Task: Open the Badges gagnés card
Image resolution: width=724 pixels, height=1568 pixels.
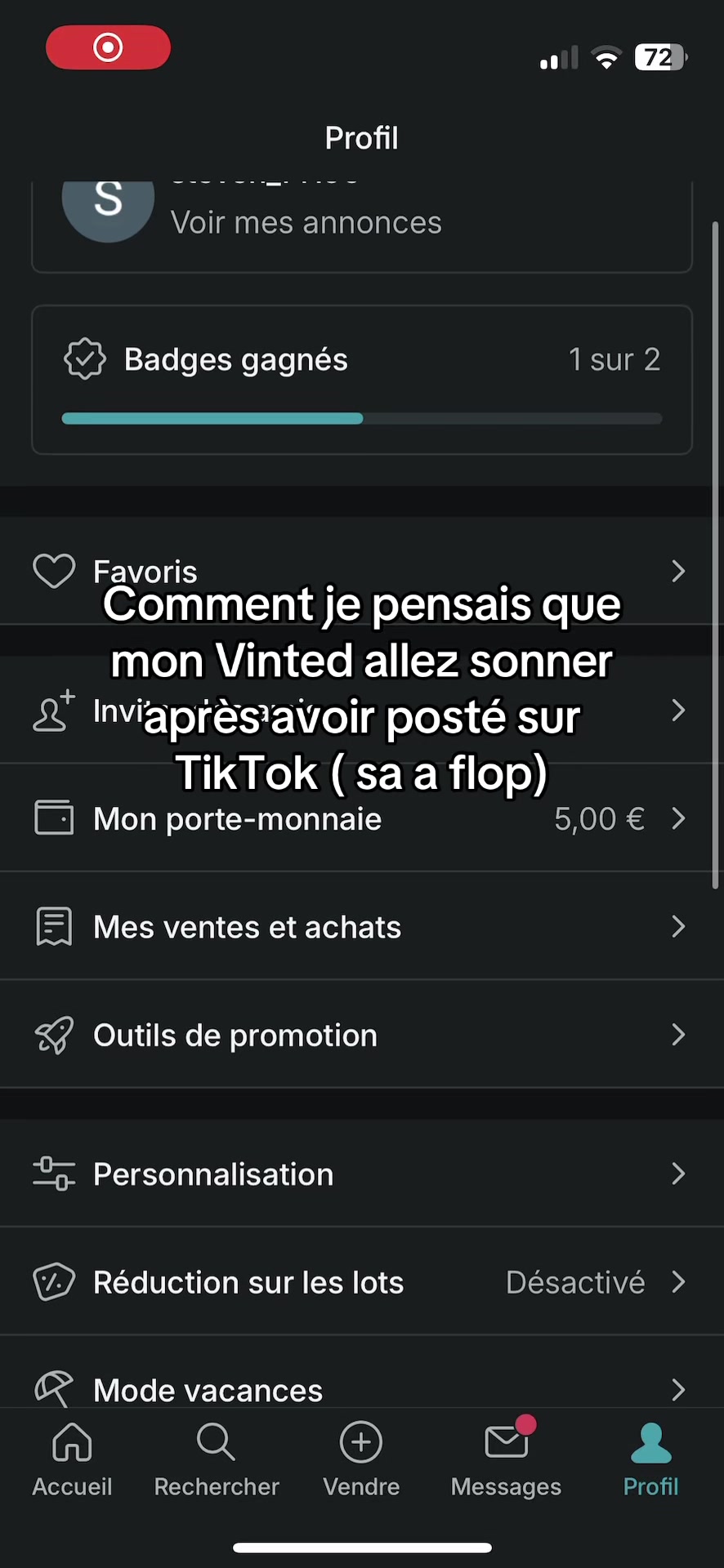Action: [361, 380]
